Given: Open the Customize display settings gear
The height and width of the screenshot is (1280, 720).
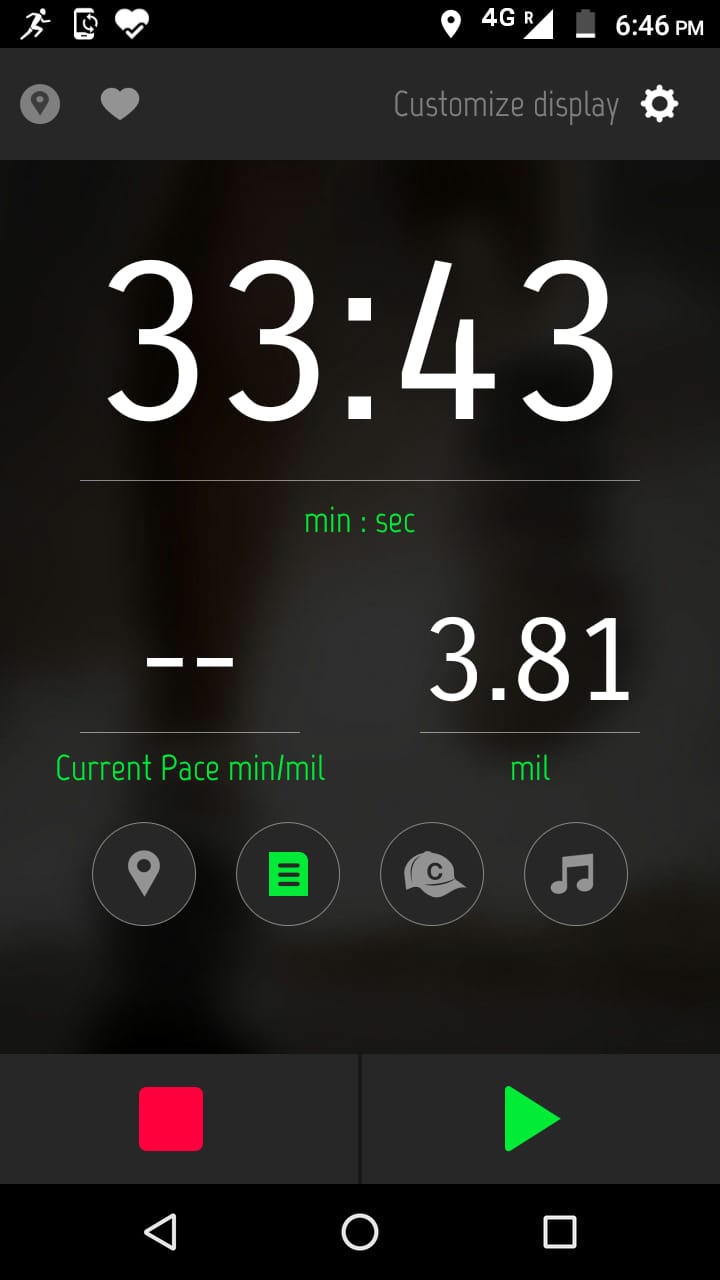Looking at the screenshot, I should [659, 104].
